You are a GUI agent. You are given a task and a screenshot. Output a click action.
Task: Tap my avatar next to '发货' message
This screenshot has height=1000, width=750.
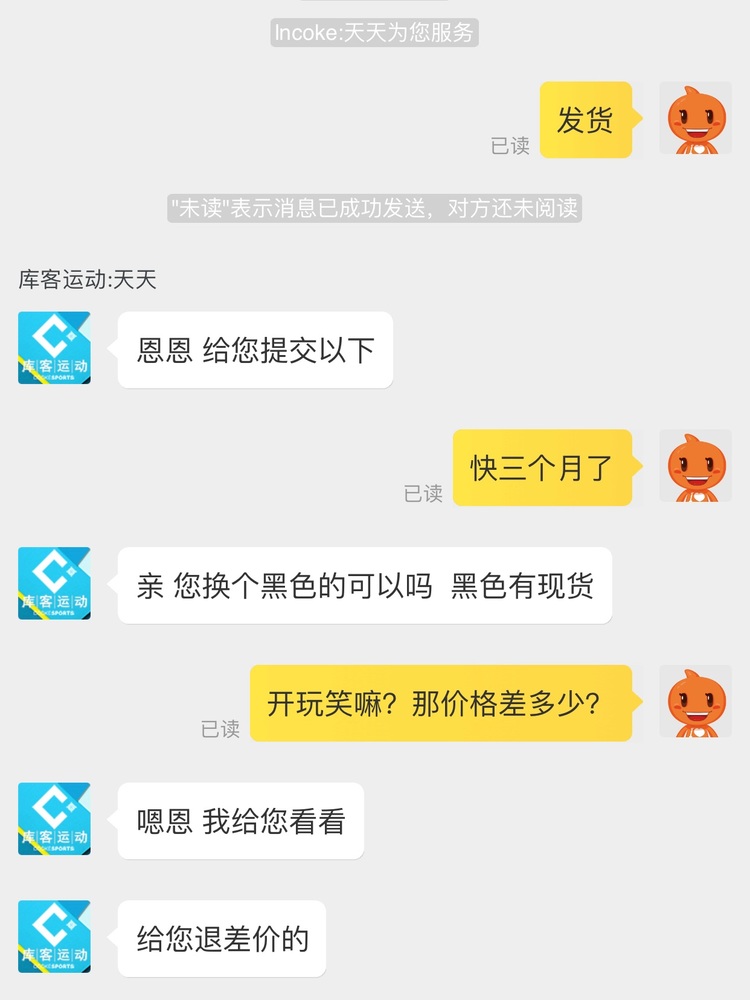click(695, 118)
